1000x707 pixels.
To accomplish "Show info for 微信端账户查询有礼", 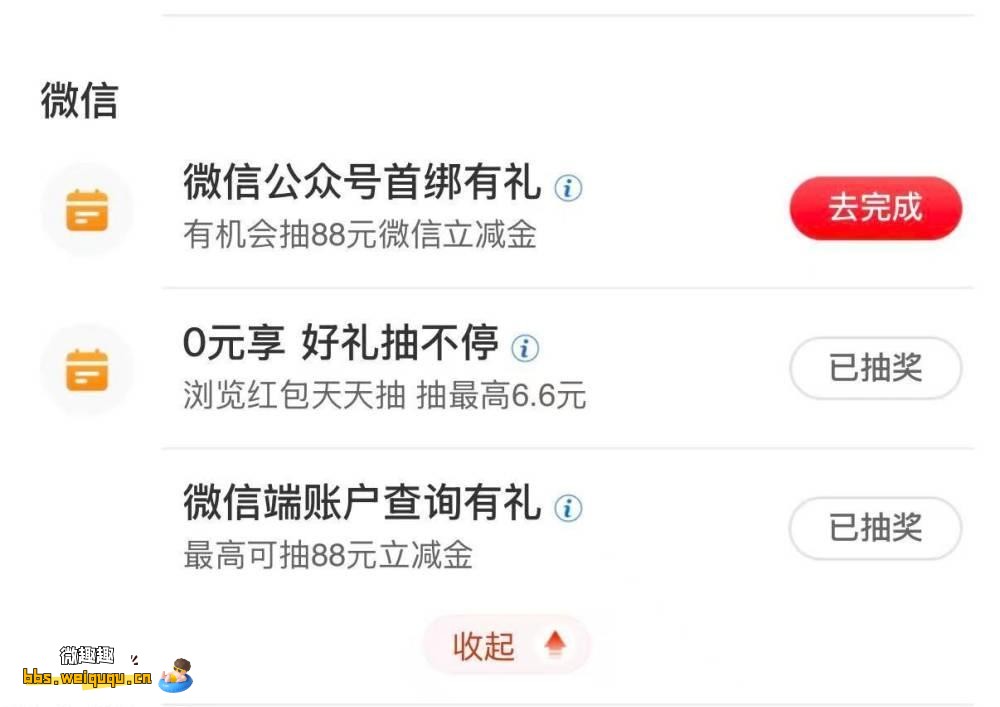I will pos(568,507).
